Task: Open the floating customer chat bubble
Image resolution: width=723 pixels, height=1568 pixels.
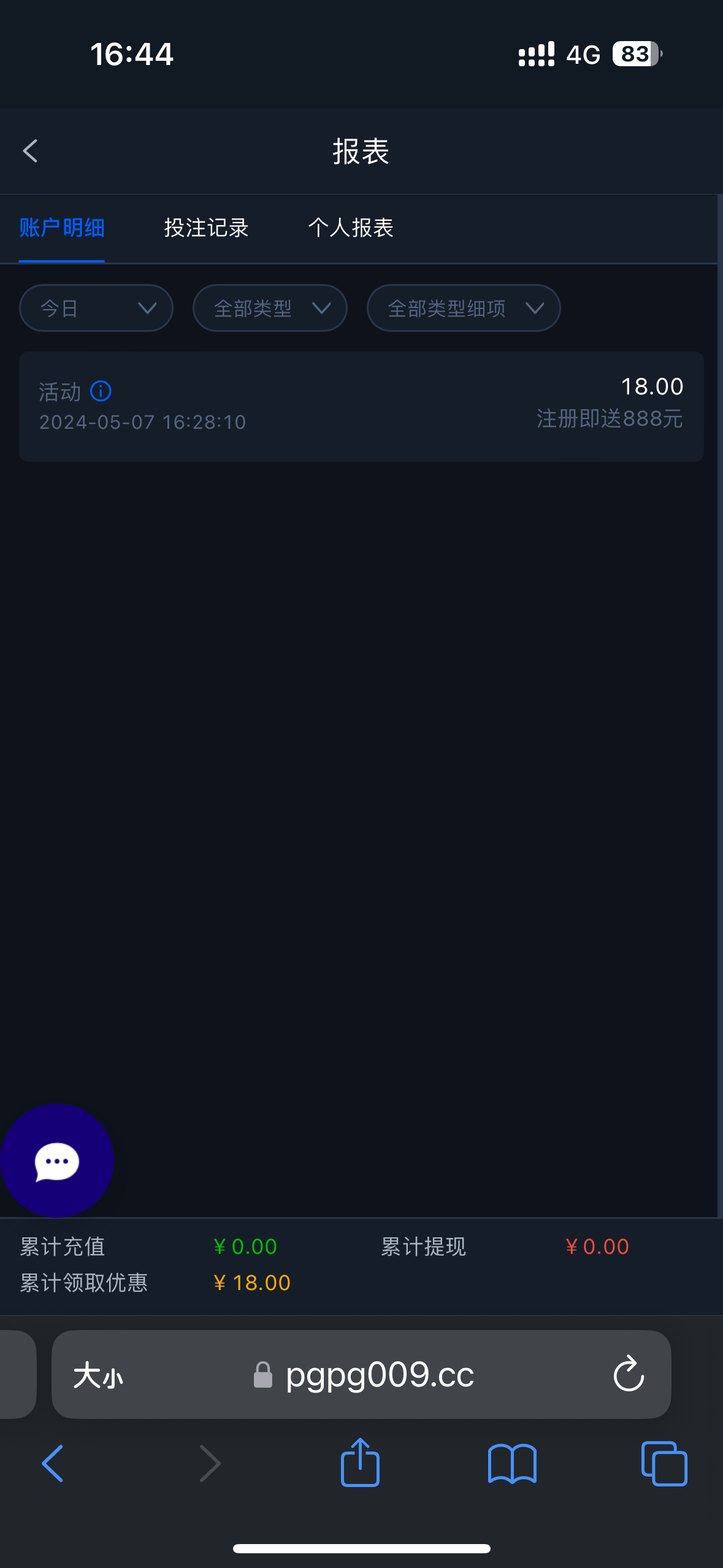Action: [x=57, y=1161]
